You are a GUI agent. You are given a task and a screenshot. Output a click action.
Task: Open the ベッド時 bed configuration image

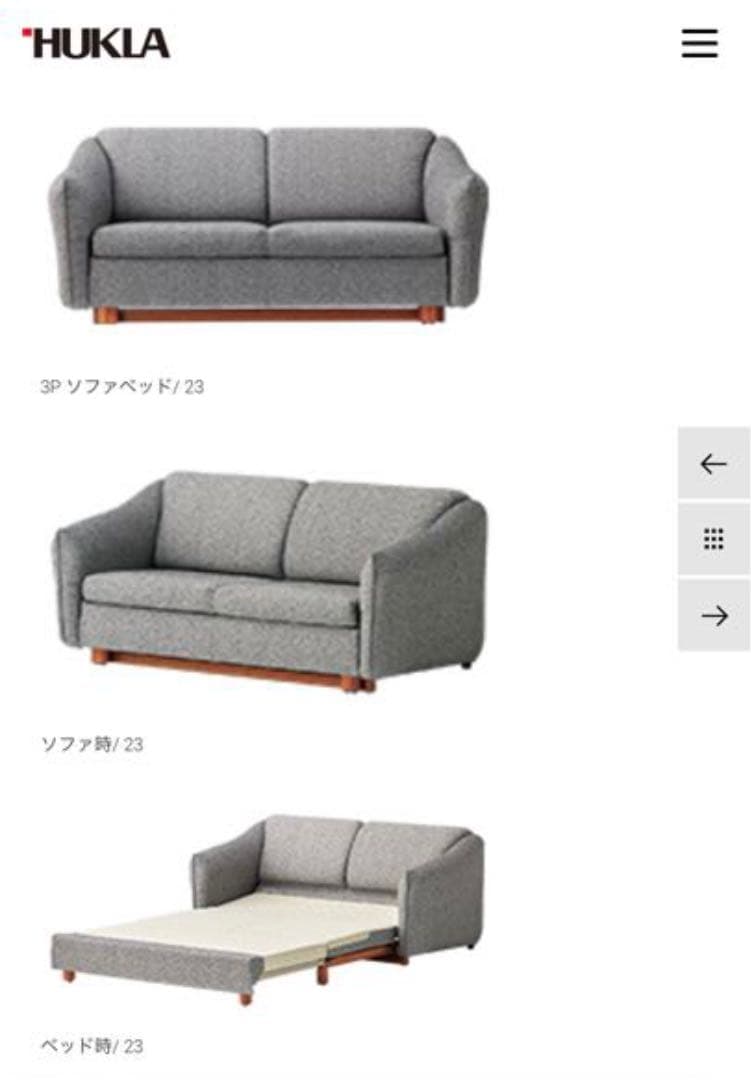click(265, 910)
